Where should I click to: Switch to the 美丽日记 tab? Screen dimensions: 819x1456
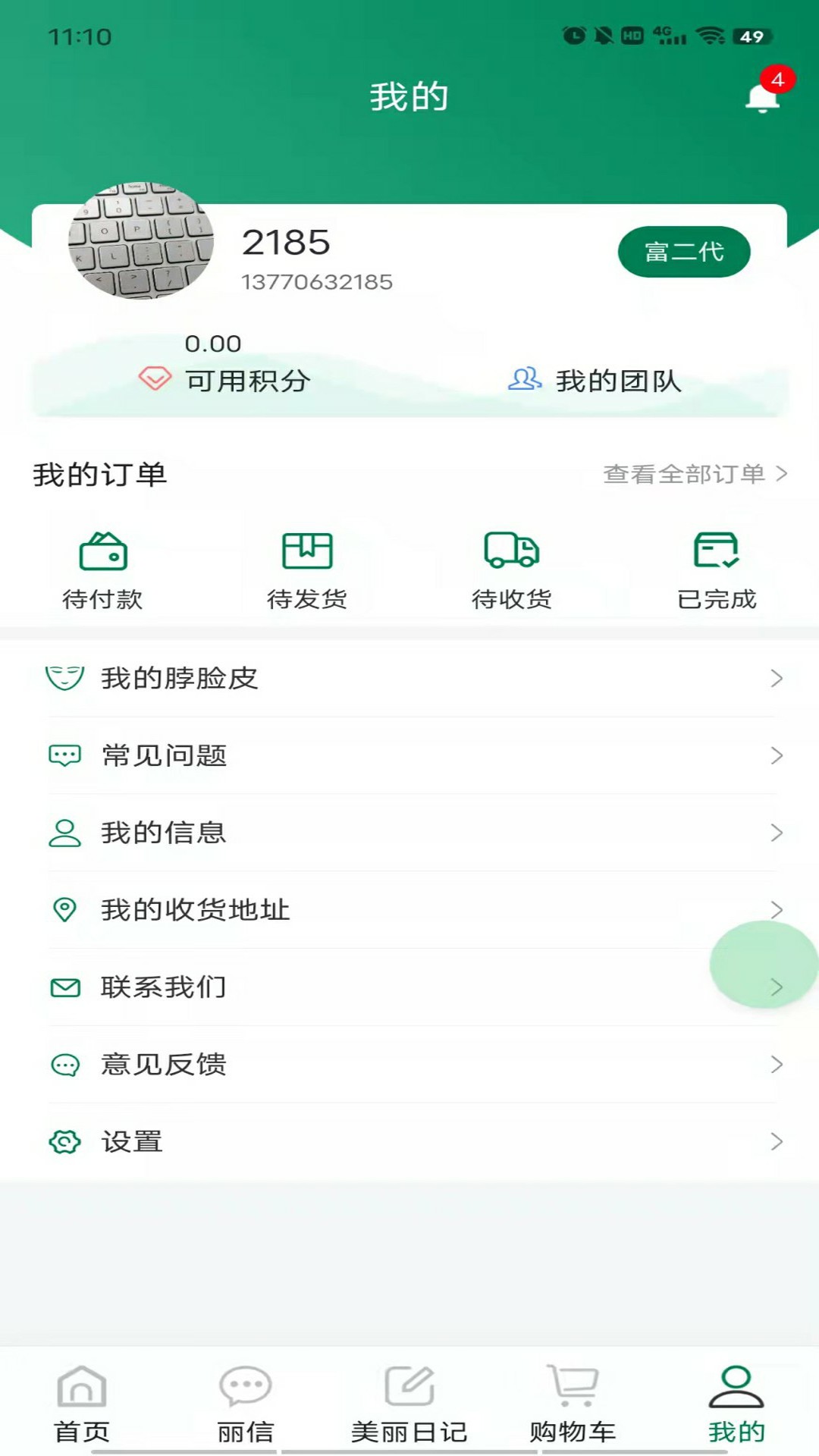click(x=409, y=1403)
